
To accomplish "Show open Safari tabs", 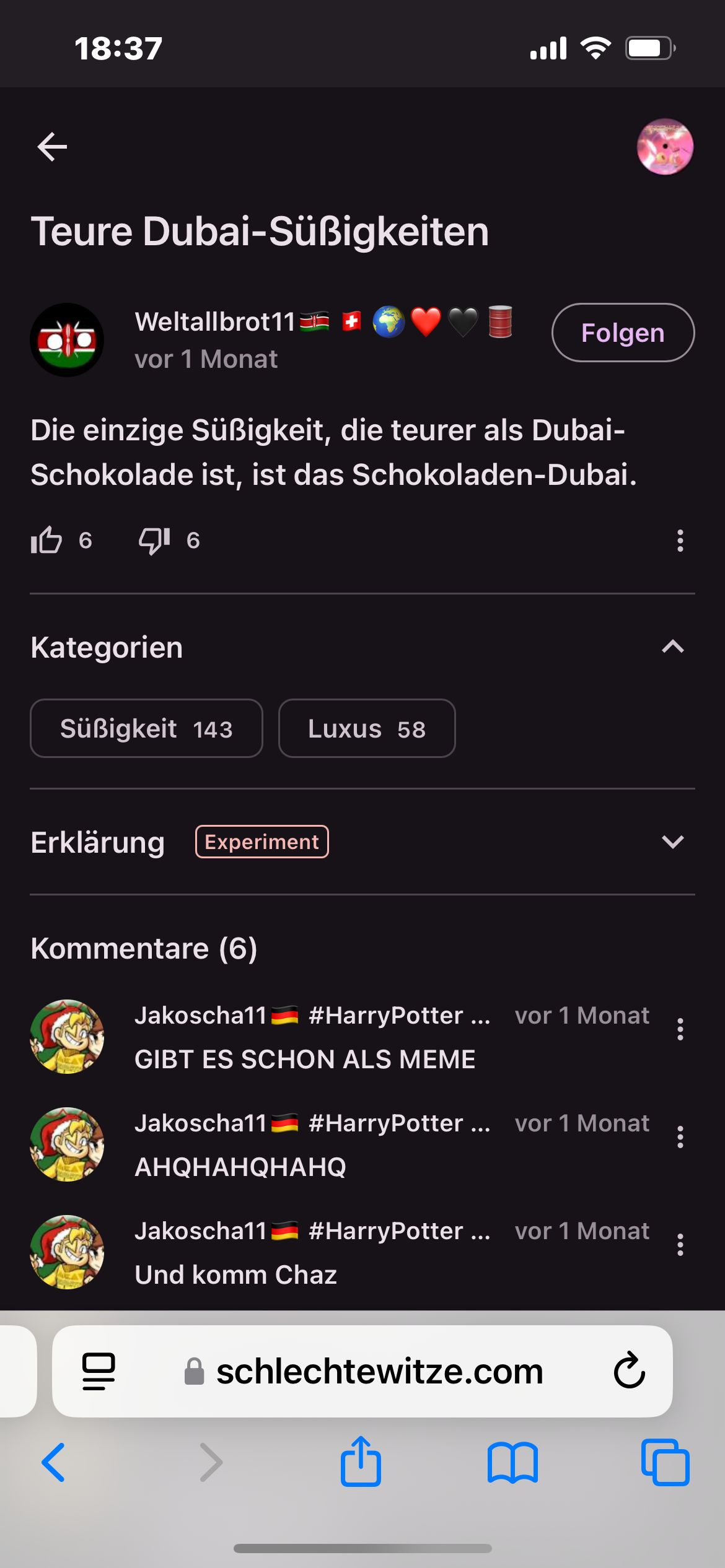I will tap(665, 1462).
